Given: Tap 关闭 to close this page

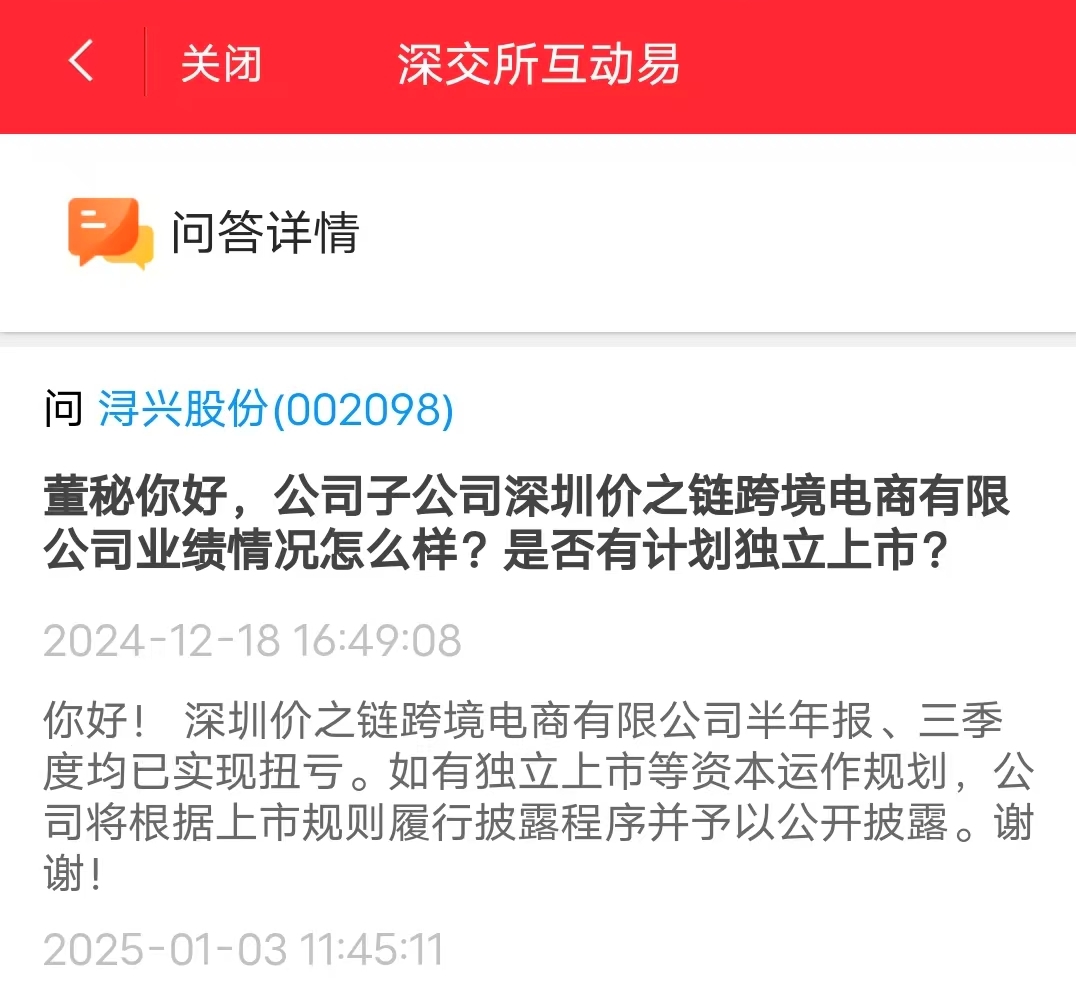Looking at the screenshot, I should (x=221, y=64).
